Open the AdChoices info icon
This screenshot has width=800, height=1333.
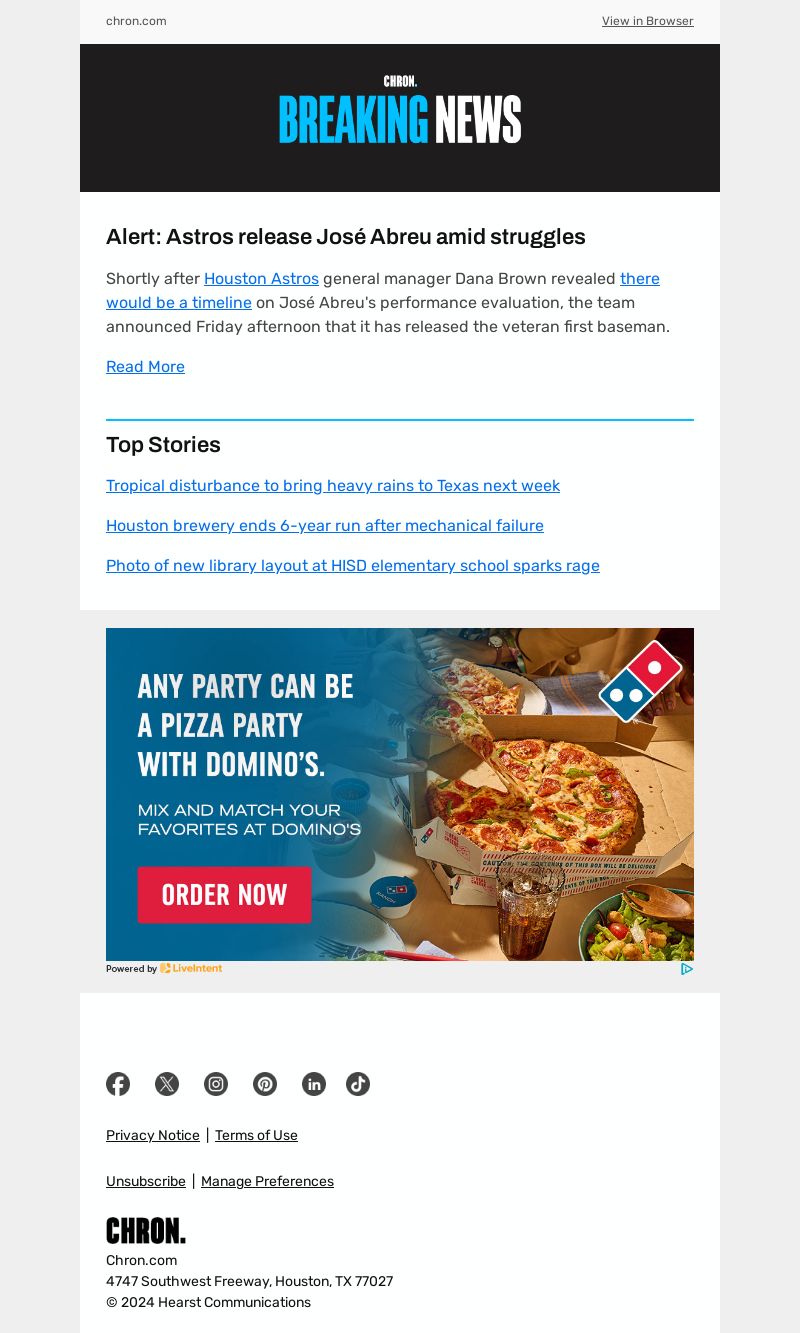(x=687, y=969)
